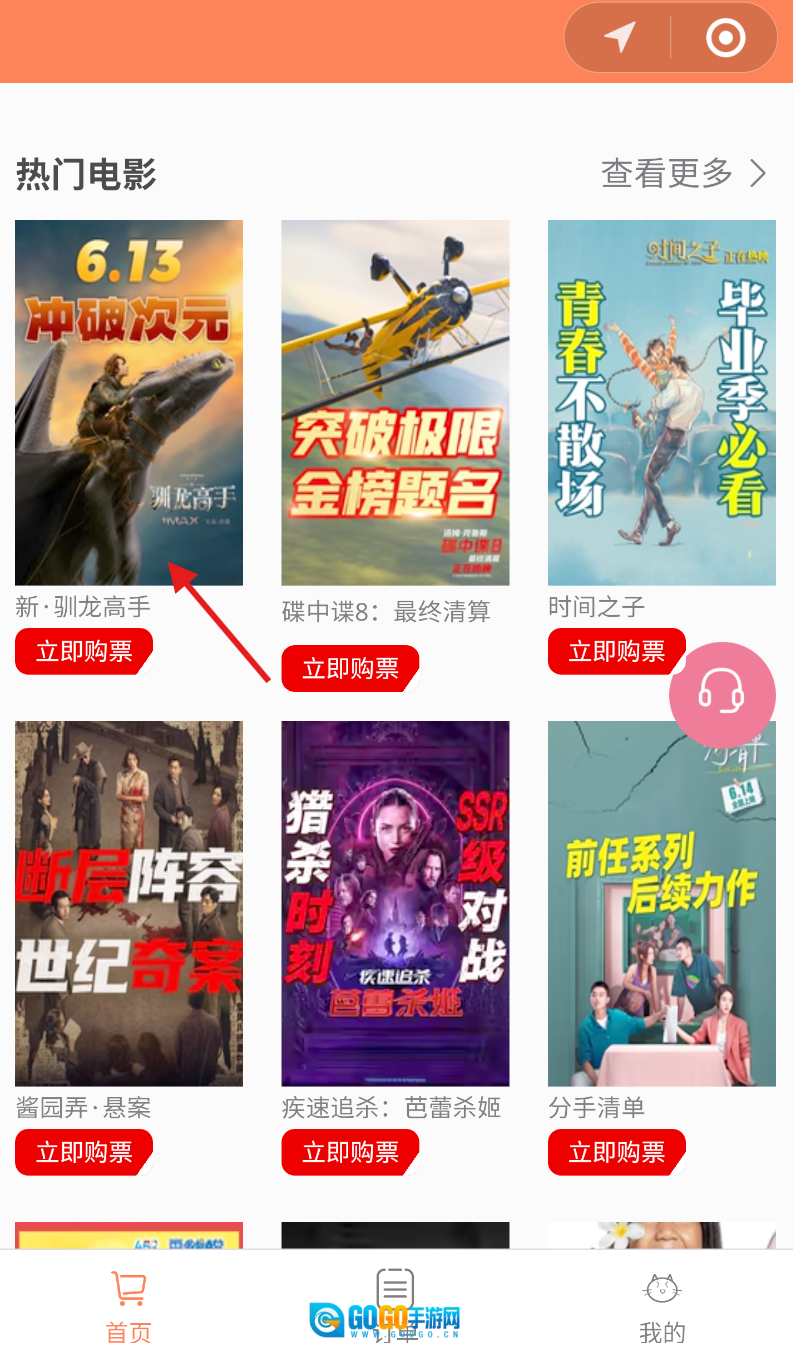Buy tickets for 酱园弄·悬案
The height and width of the screenshot is (1348, 793).
84,1152
